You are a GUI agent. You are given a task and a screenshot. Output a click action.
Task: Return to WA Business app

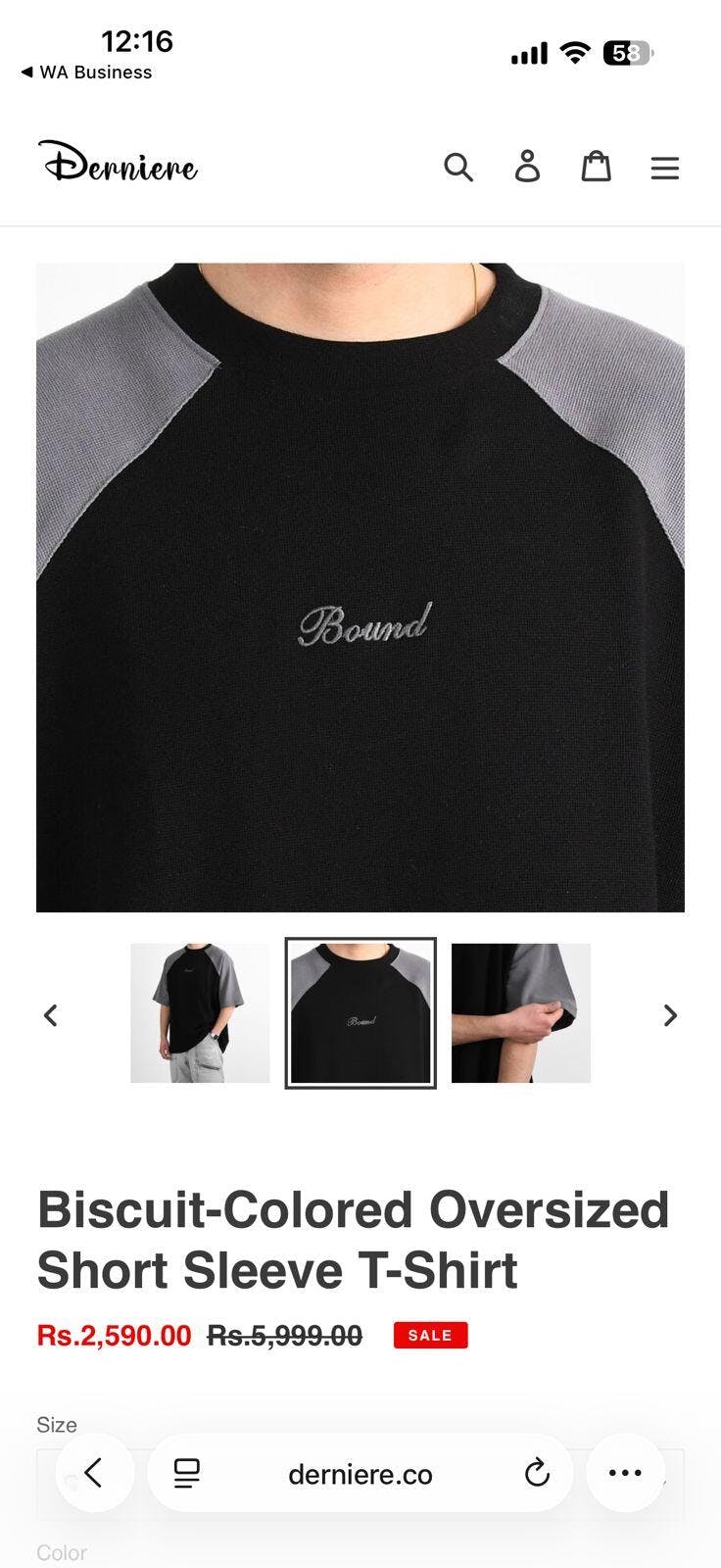pyautogui.click(x=86, y=73)
